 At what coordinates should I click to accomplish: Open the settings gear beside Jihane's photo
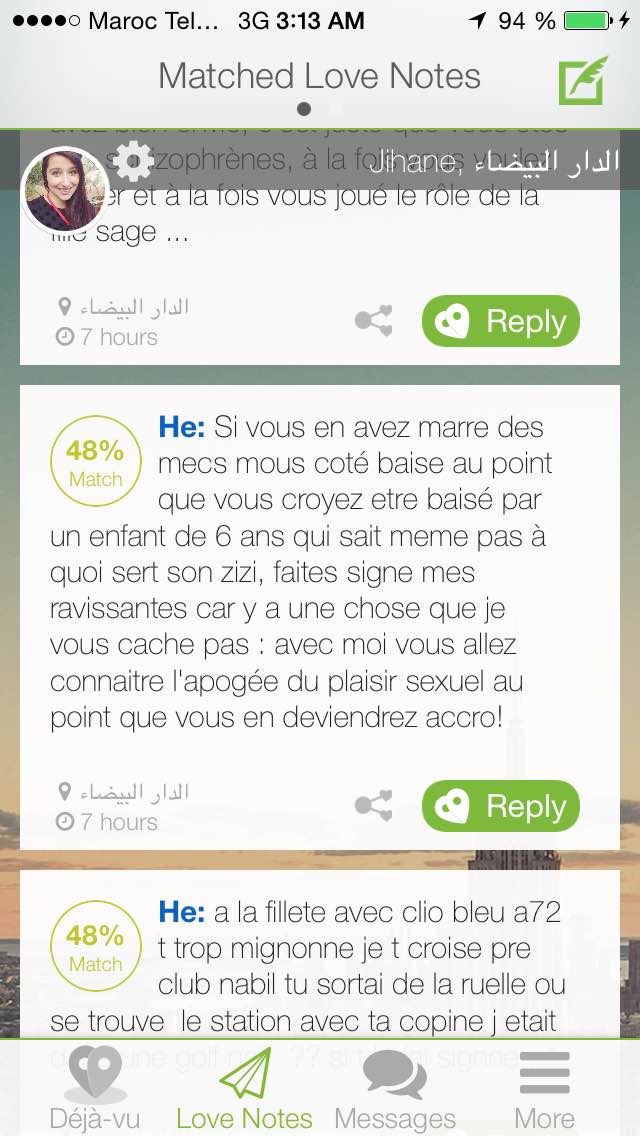click(x=132, y=160)
